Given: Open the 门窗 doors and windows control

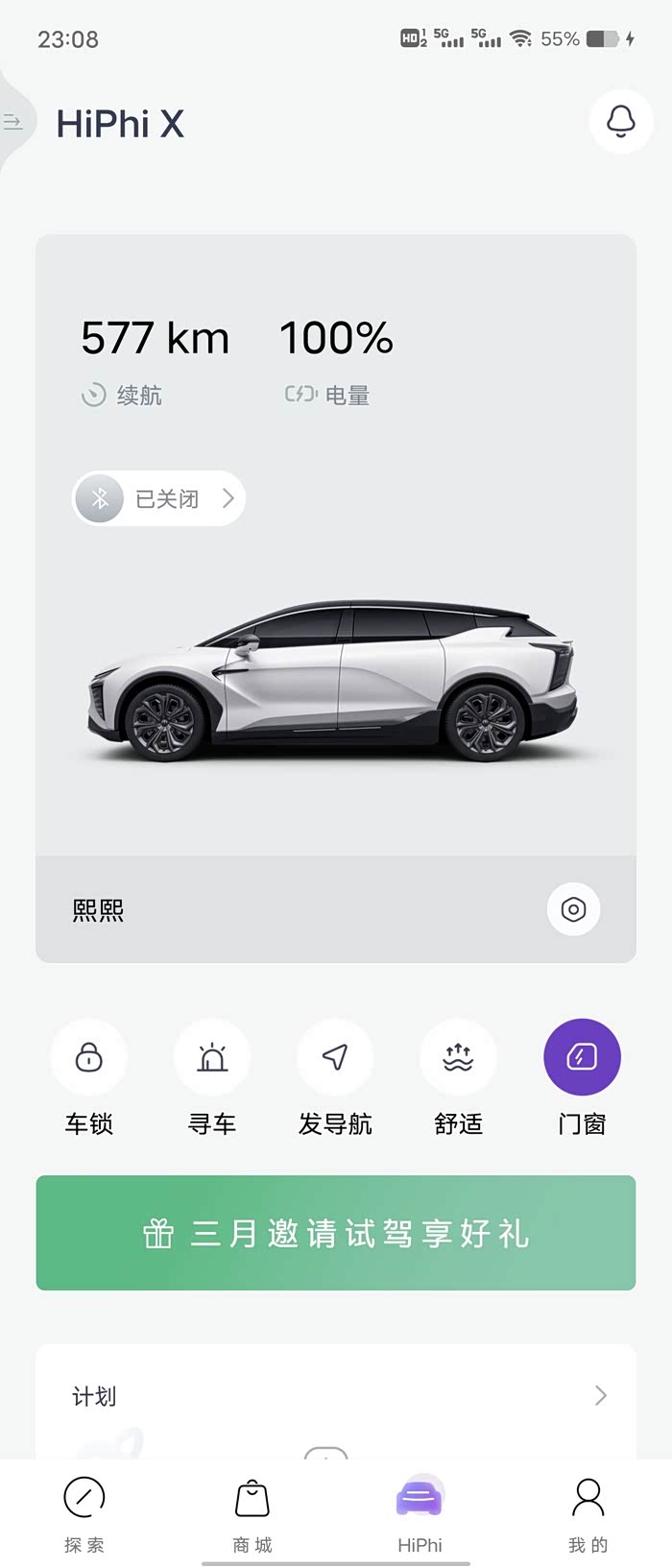Looking at the screenshot, I should pos(582,1058).
